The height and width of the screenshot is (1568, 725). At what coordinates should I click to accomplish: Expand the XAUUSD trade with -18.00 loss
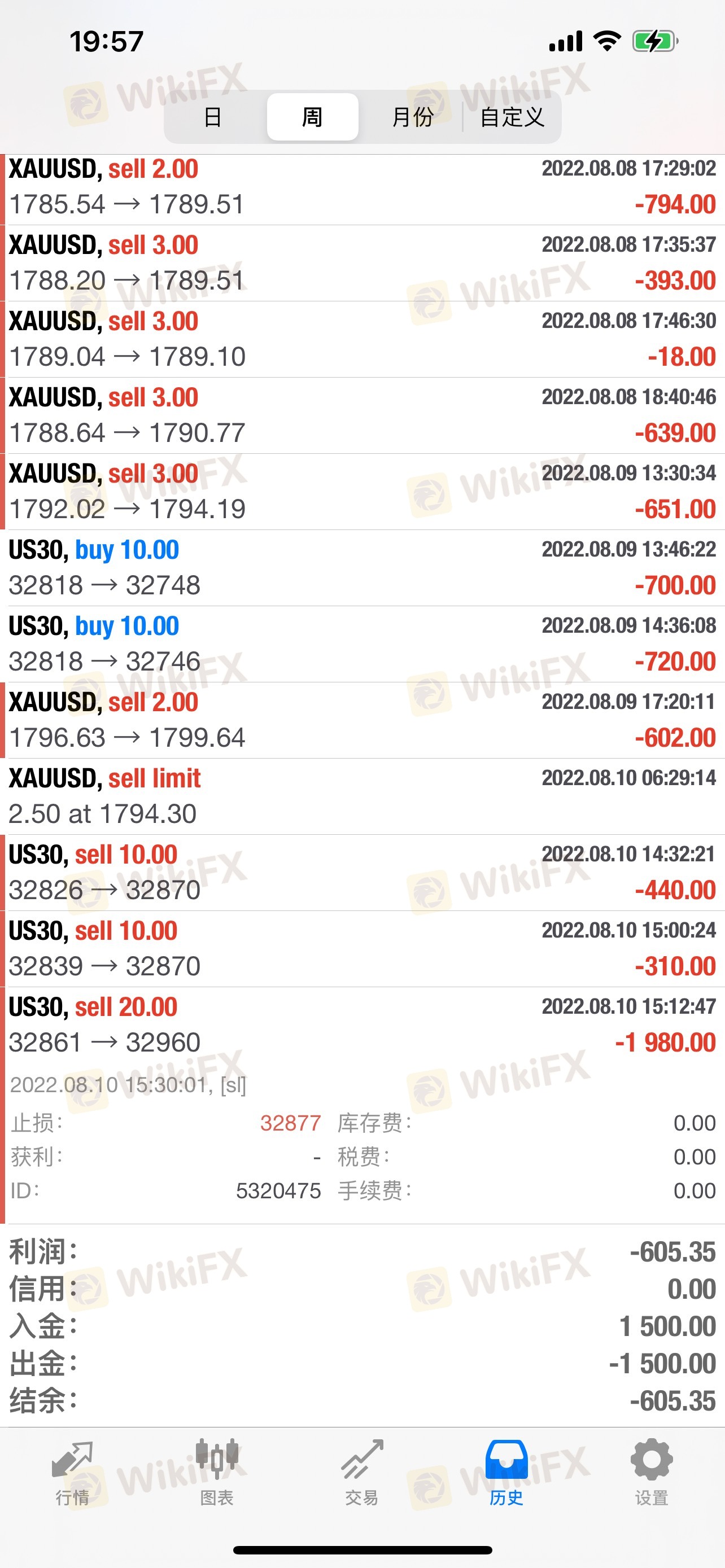pos(362,339)
